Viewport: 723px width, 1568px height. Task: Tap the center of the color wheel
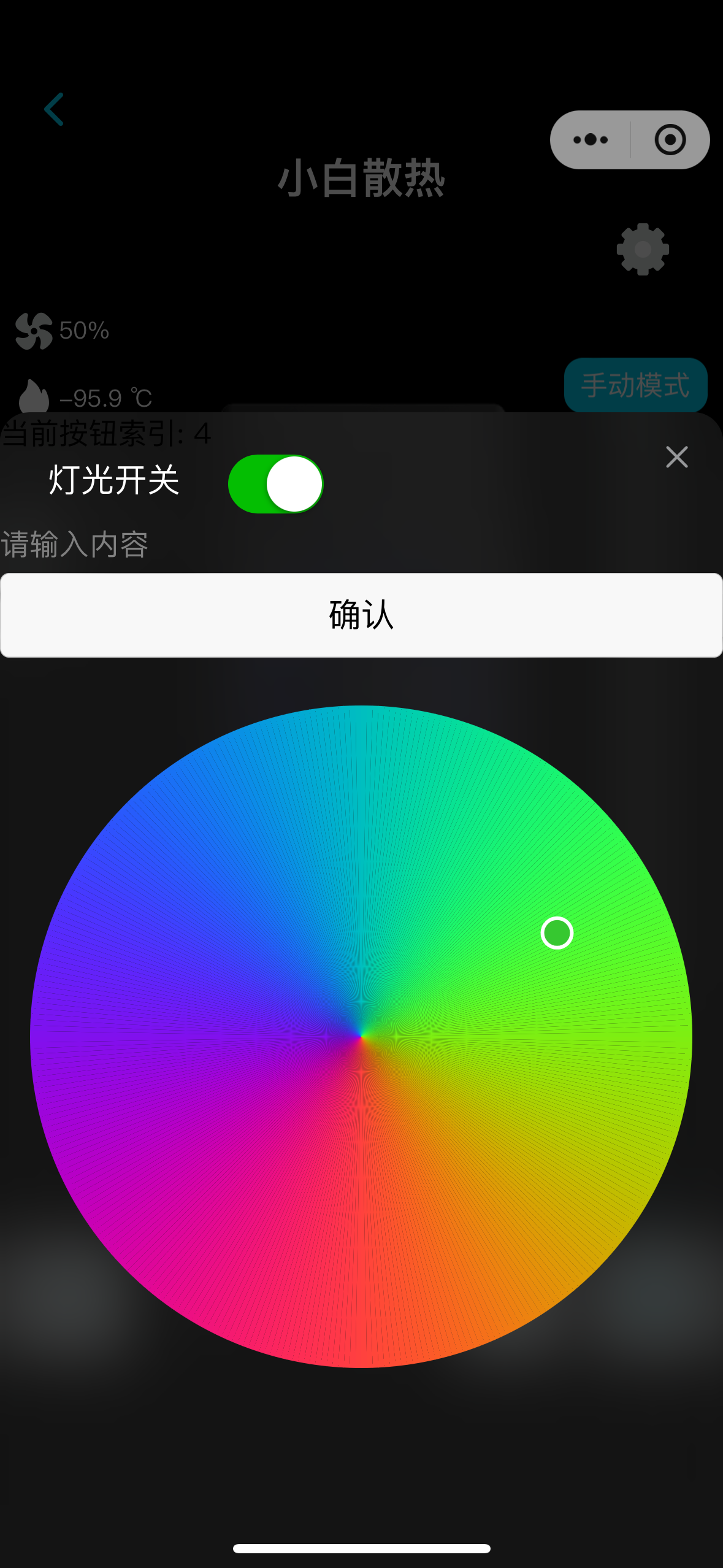point(361,1034)
